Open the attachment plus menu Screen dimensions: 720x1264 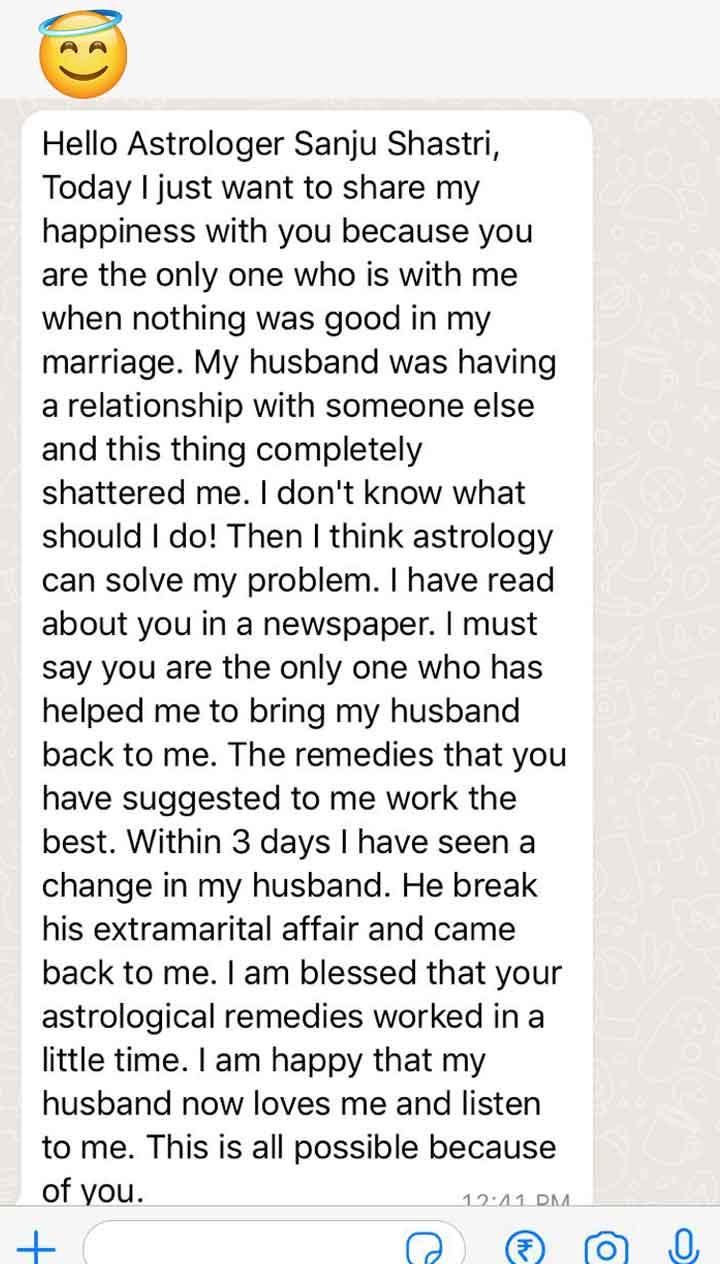[x=35, y=1247]
